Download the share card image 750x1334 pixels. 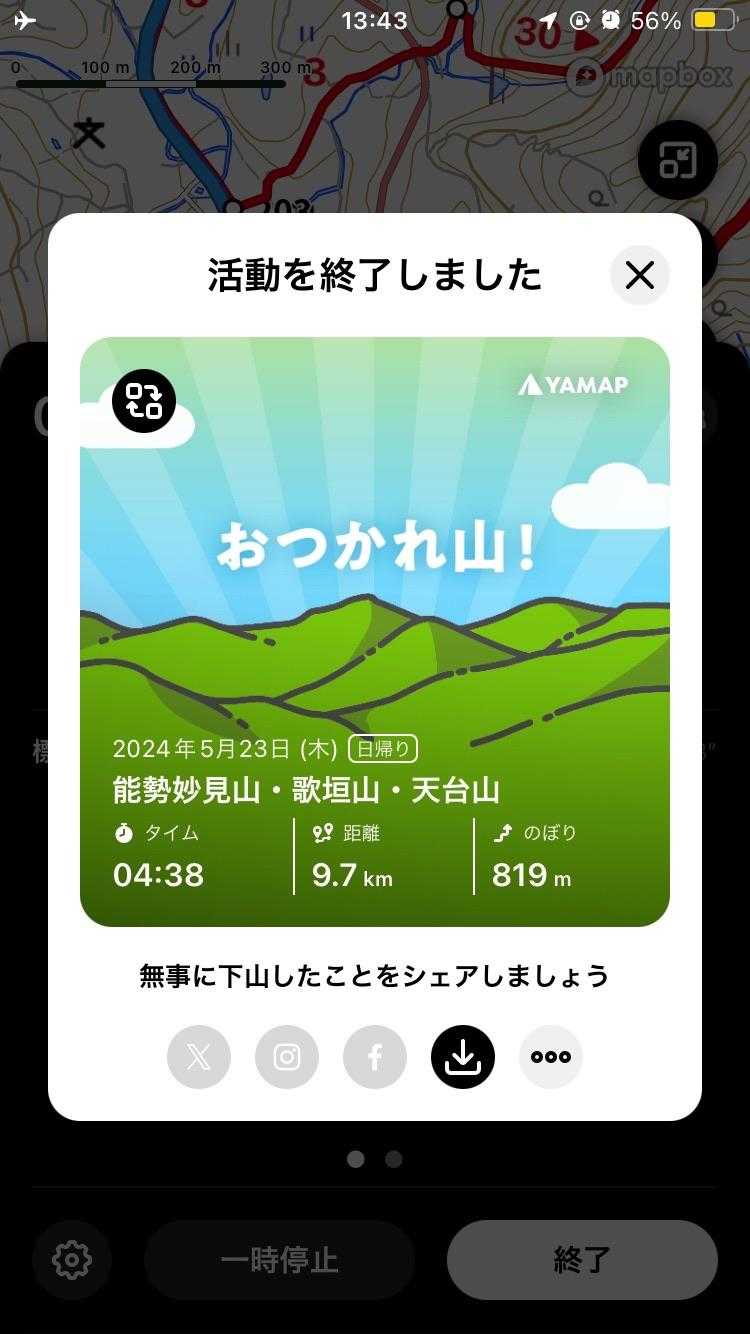point(463,1057)
